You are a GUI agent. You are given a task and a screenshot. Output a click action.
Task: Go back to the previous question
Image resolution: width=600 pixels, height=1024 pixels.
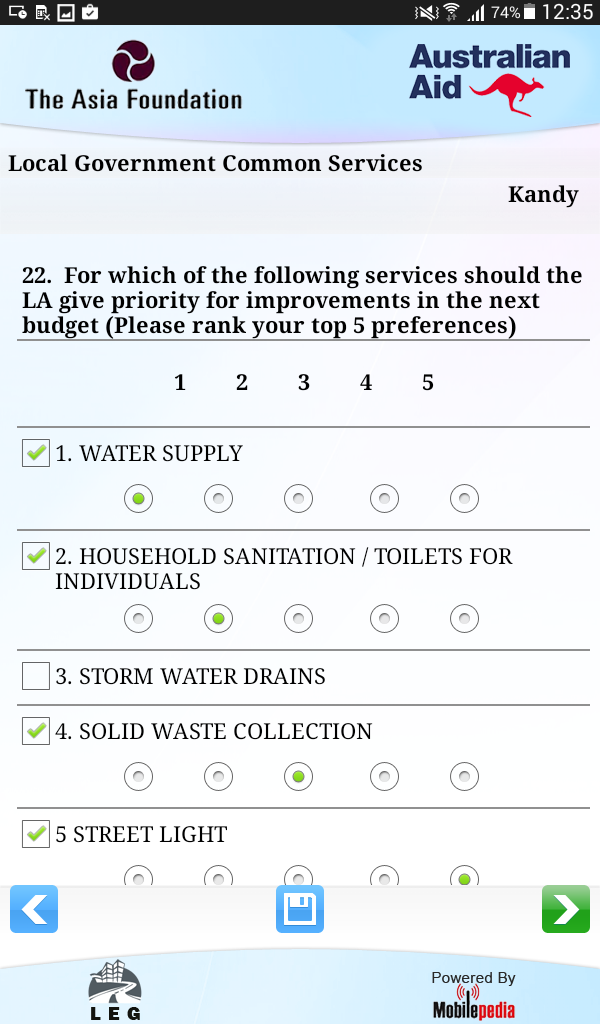[x=34, y=909]
